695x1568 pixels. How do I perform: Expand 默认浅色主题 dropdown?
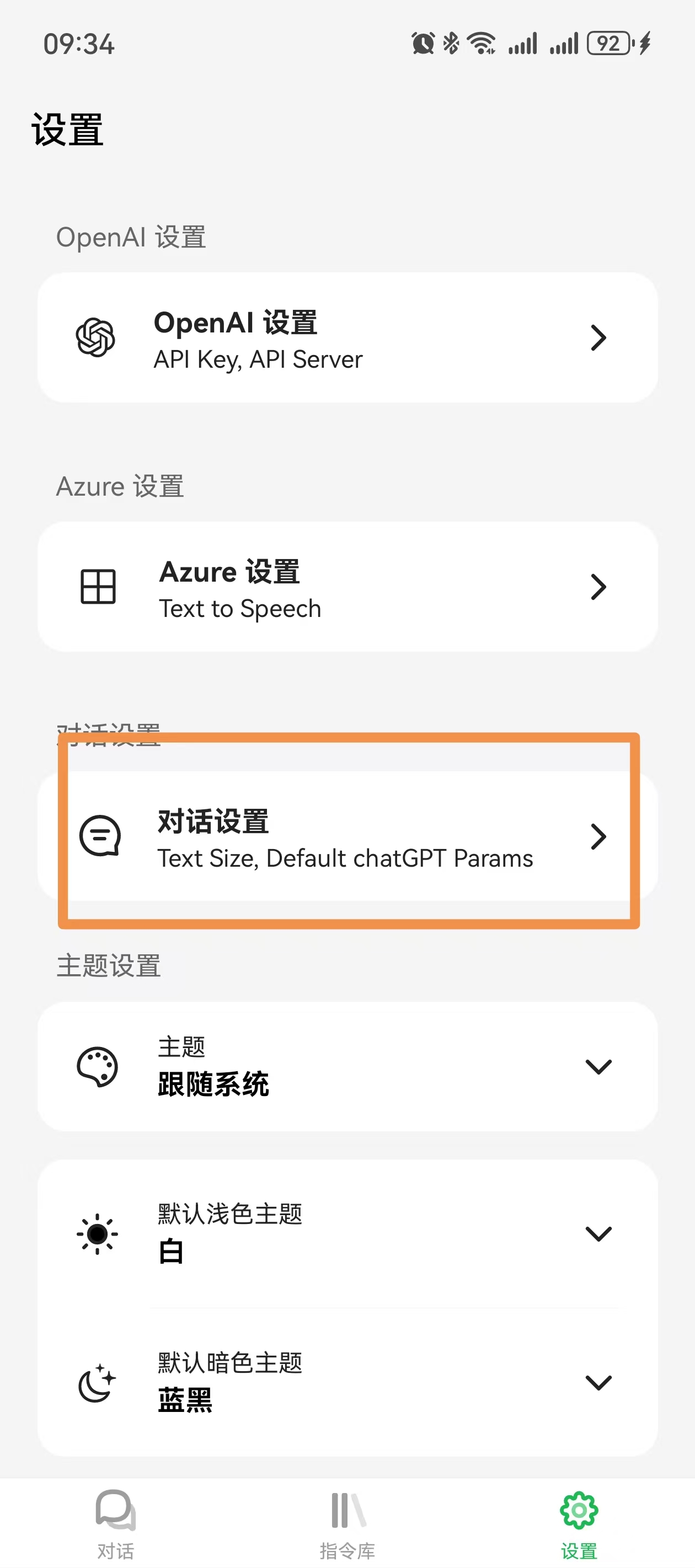tap(347, 1233)
